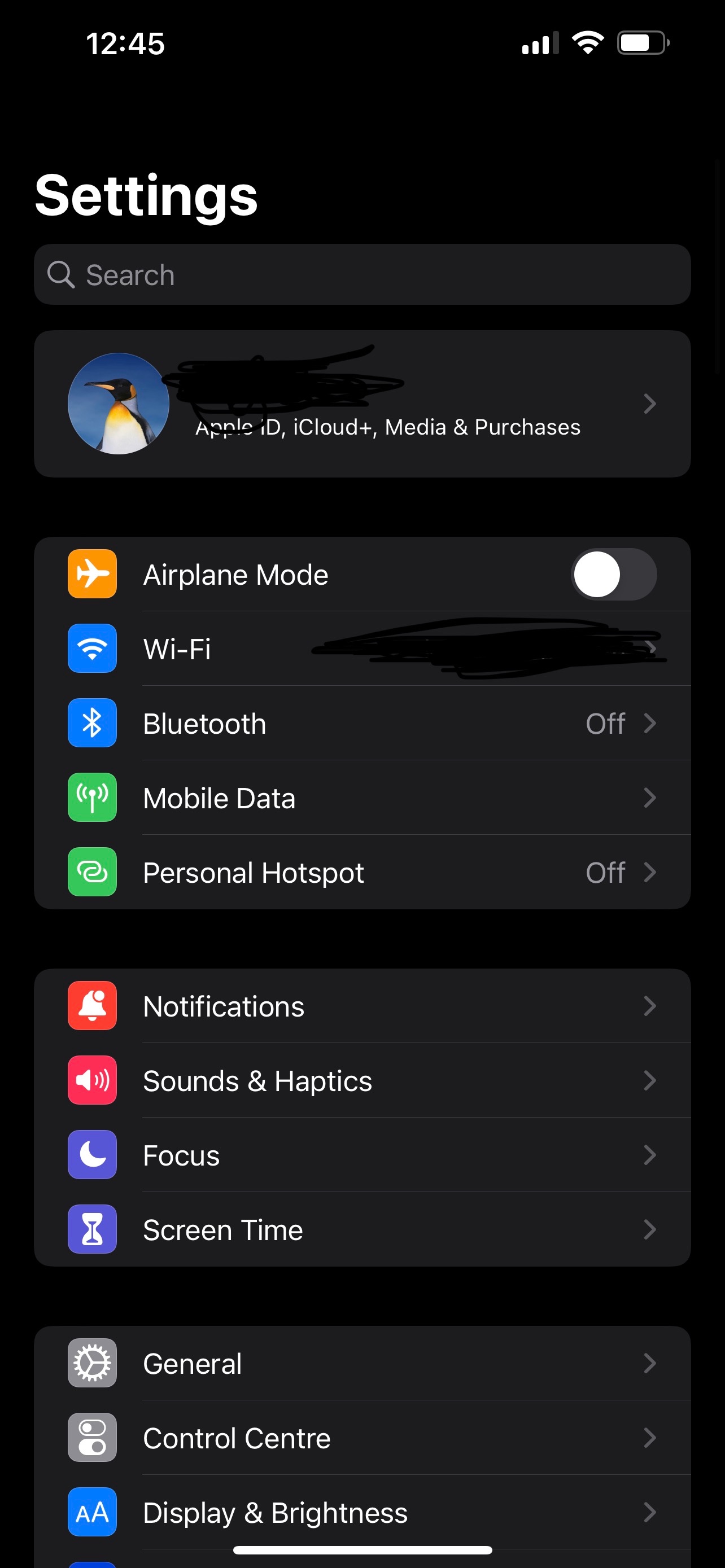The image size is (725, 1568).
Task: Tap the Settings search field
Action: point(362,274)
